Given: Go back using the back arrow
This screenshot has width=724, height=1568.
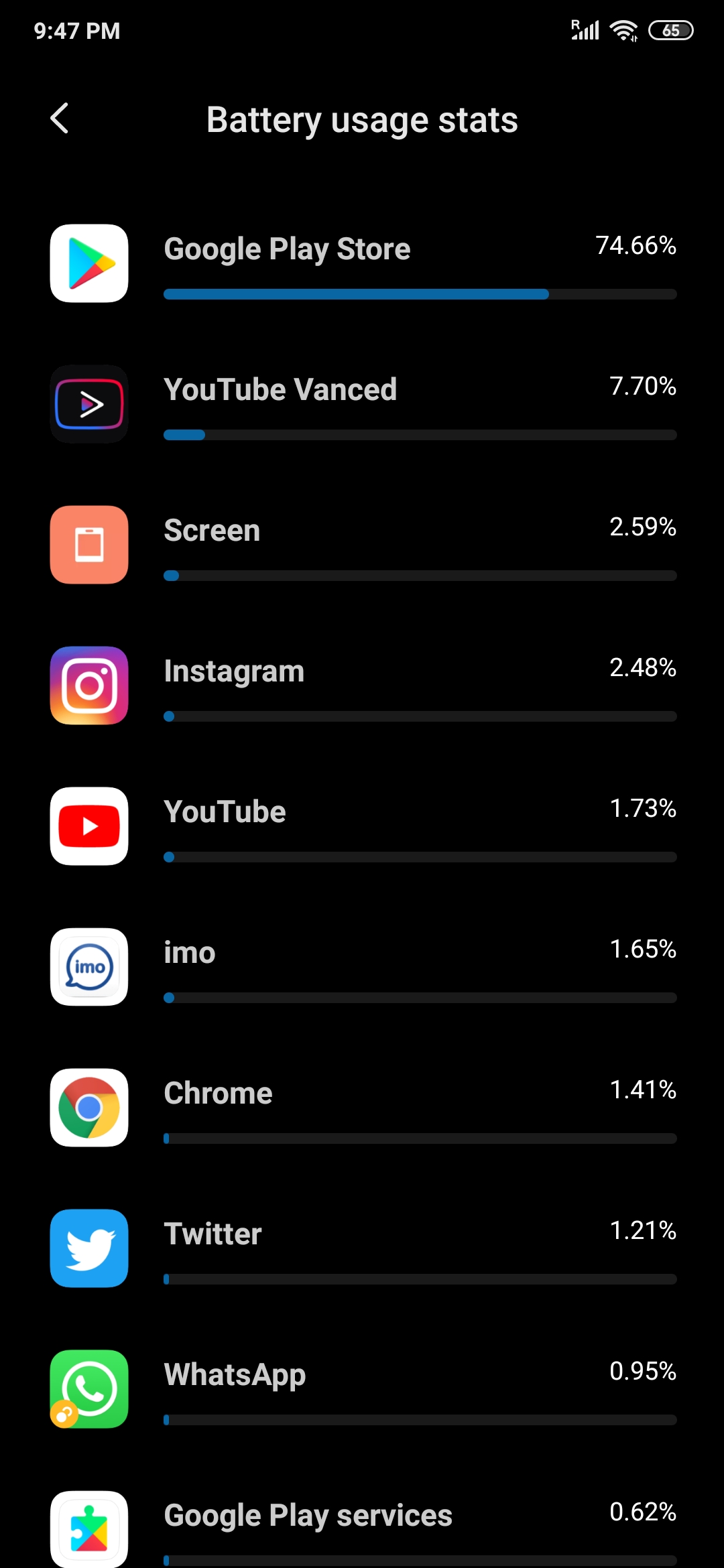Looking at the screenshot, I should pyautogui.click(x=60, y=119).
